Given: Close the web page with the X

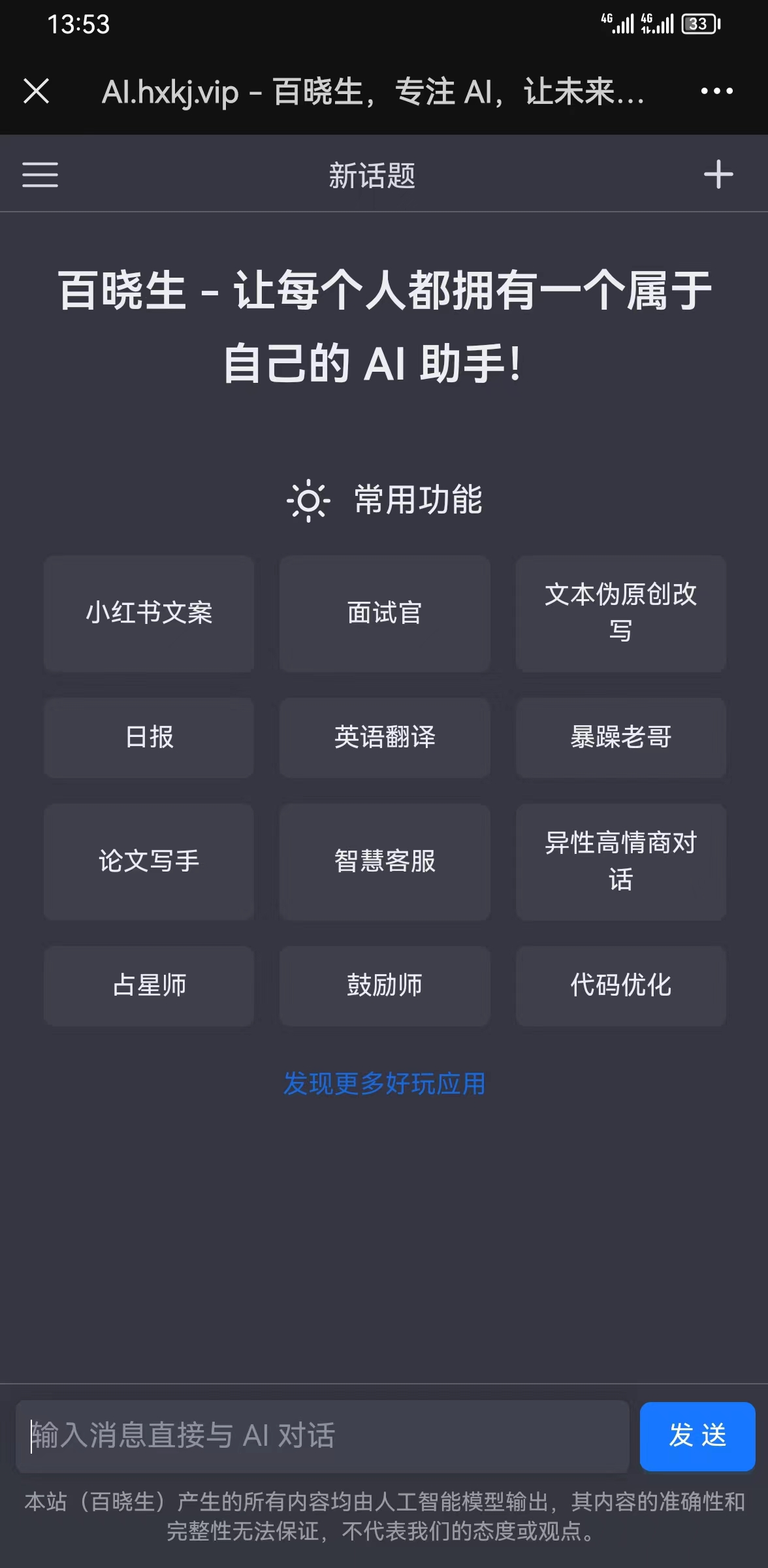Looking at the screenshot, I should pyautogui.click(x=37, y=91).
